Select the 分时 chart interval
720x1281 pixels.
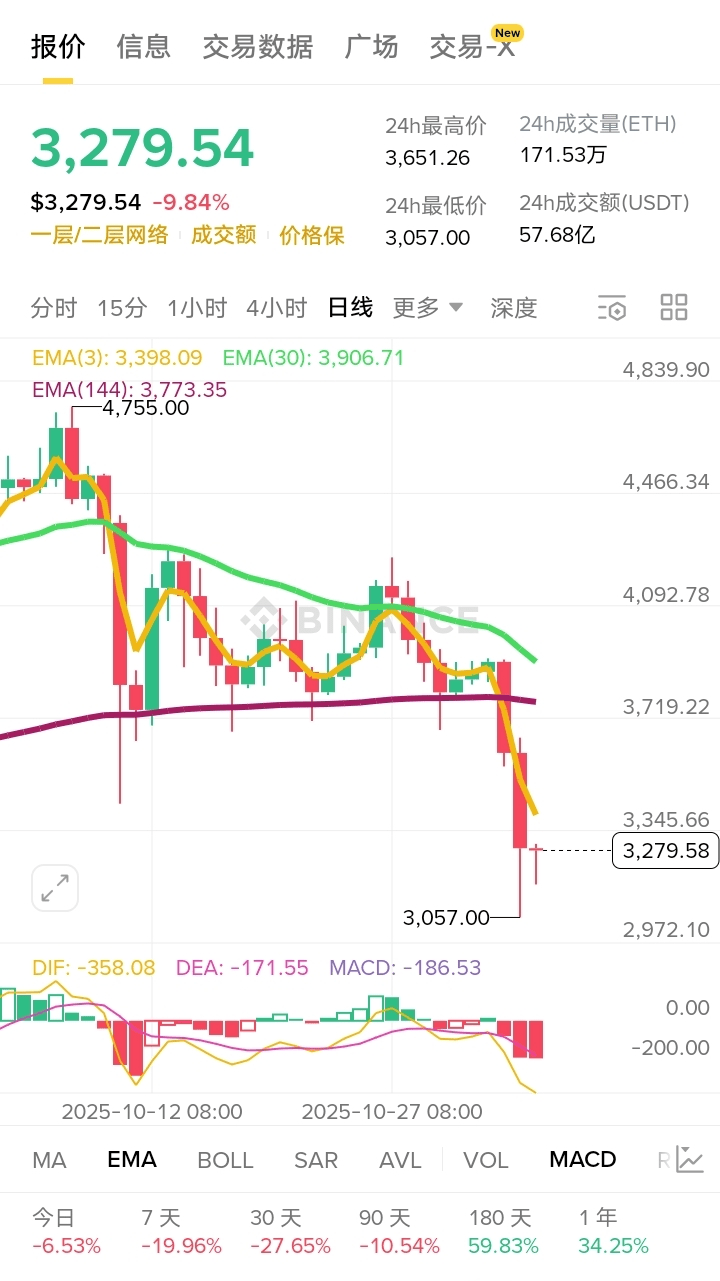pyautogui.click(x=53, y=308)
